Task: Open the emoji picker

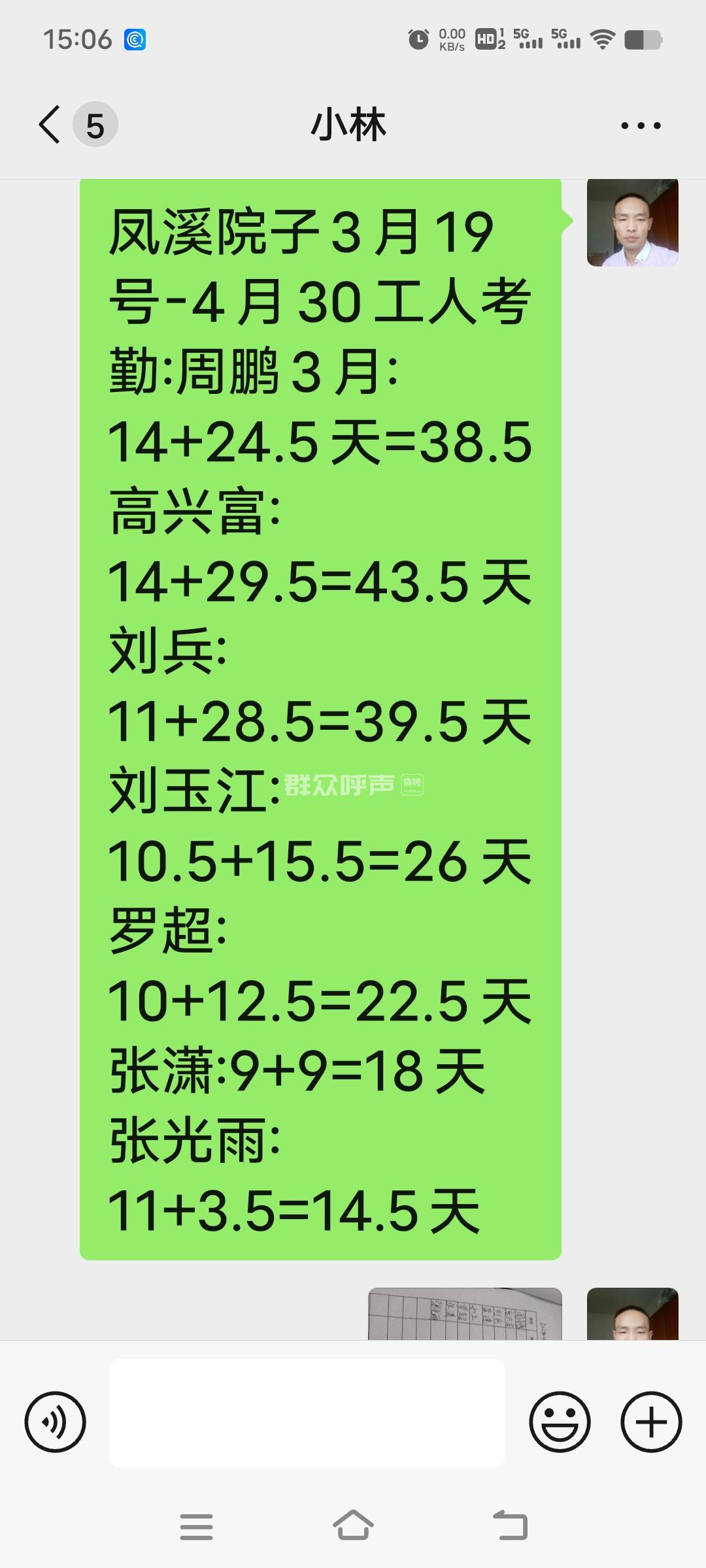Action: coord(560,1422)
